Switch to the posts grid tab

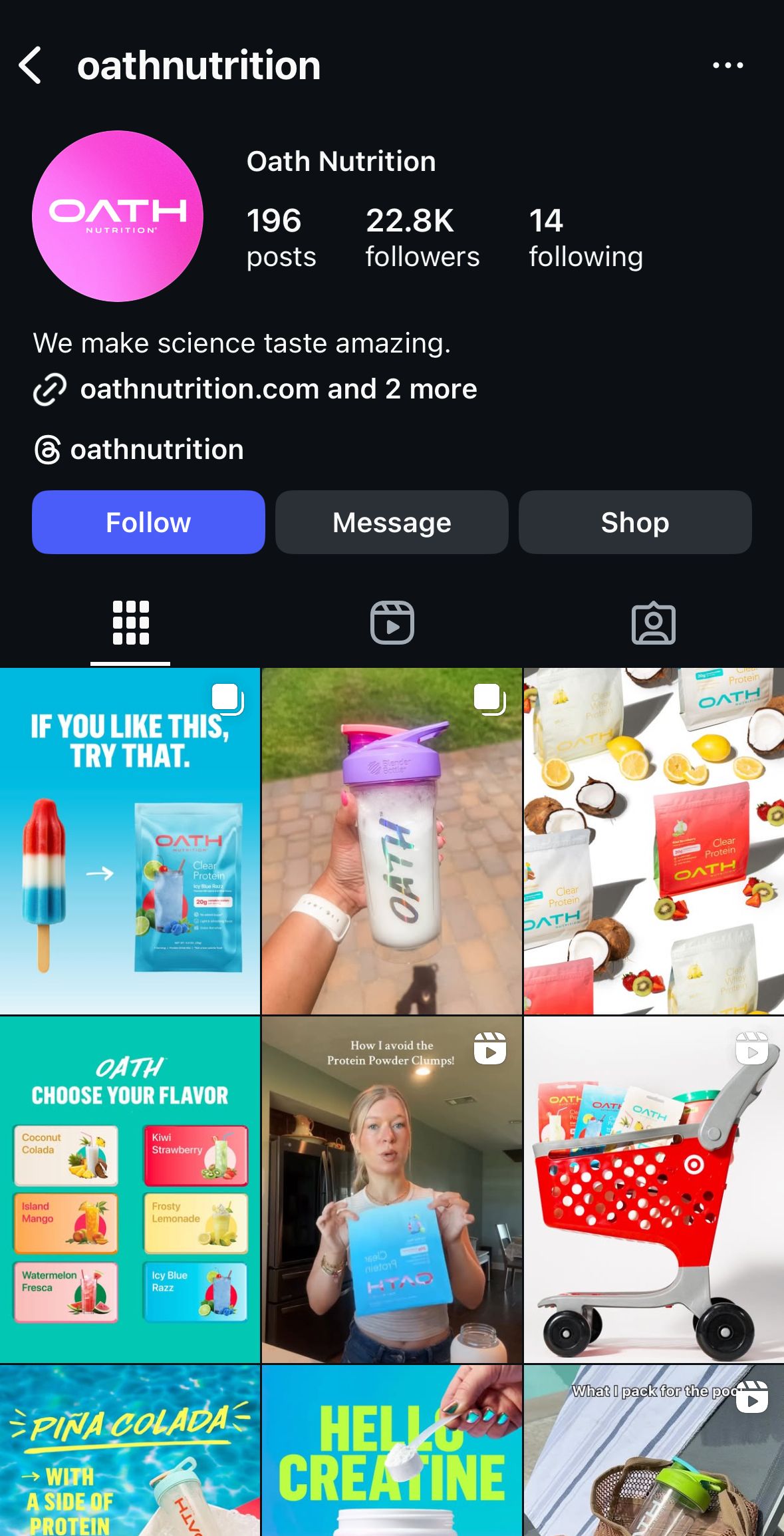click(130, 623)
